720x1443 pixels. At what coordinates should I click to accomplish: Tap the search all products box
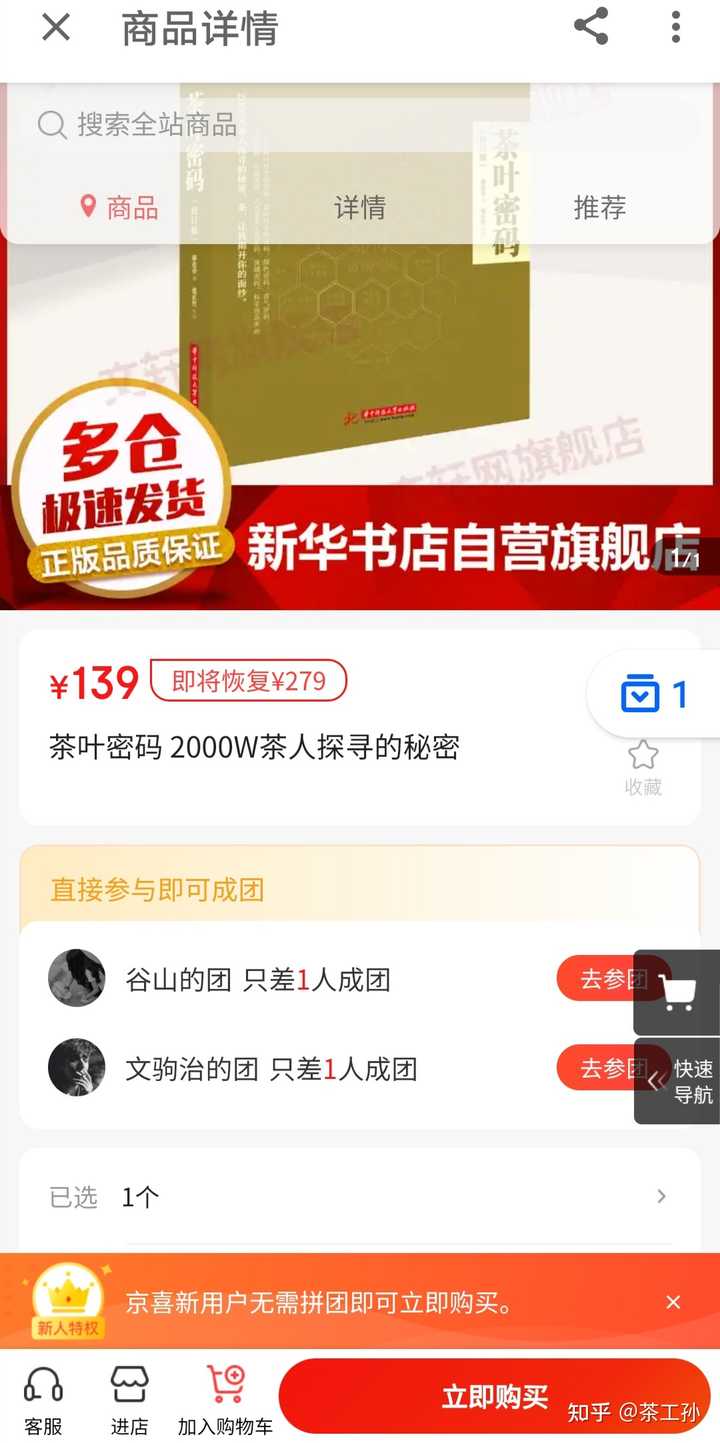[360, 125]
